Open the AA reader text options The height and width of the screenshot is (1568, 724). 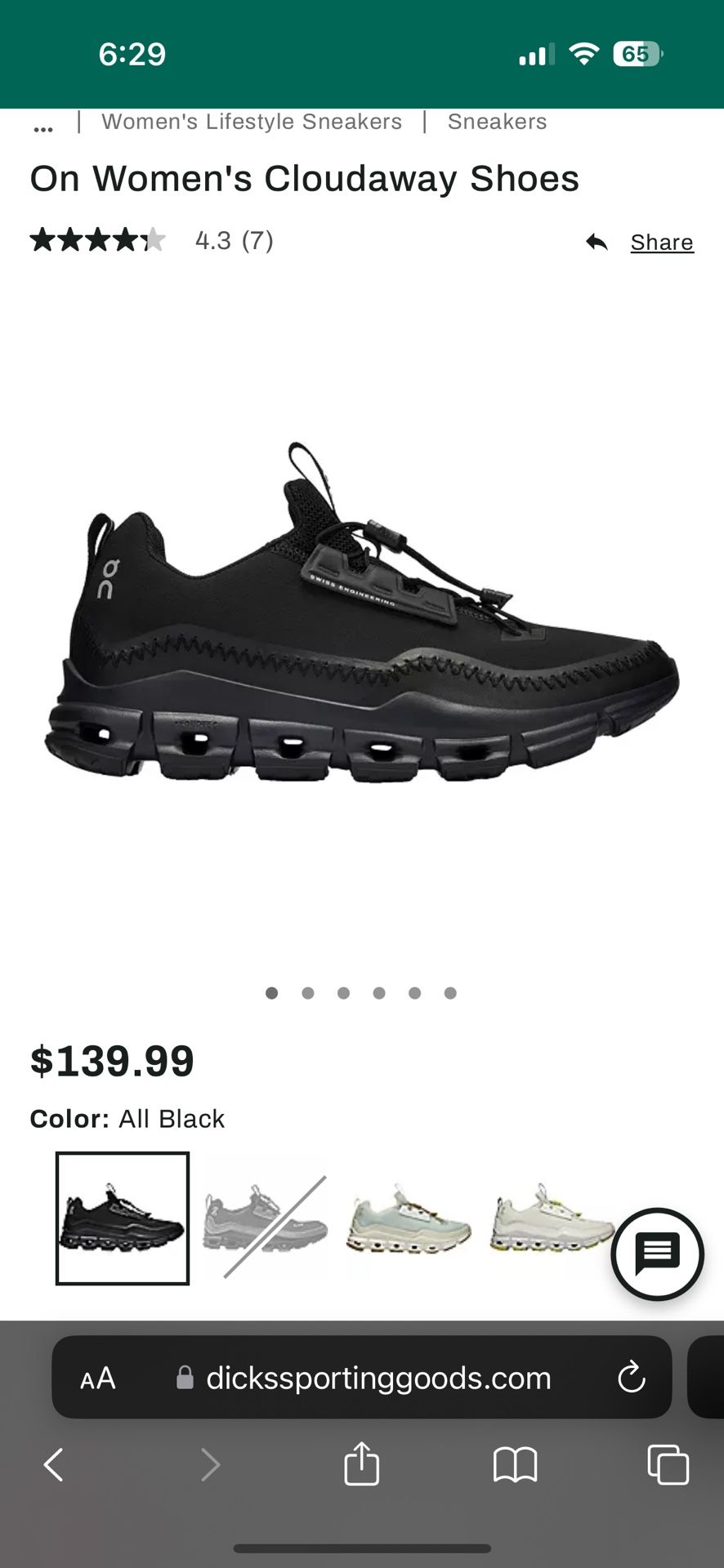[98, 1379]
